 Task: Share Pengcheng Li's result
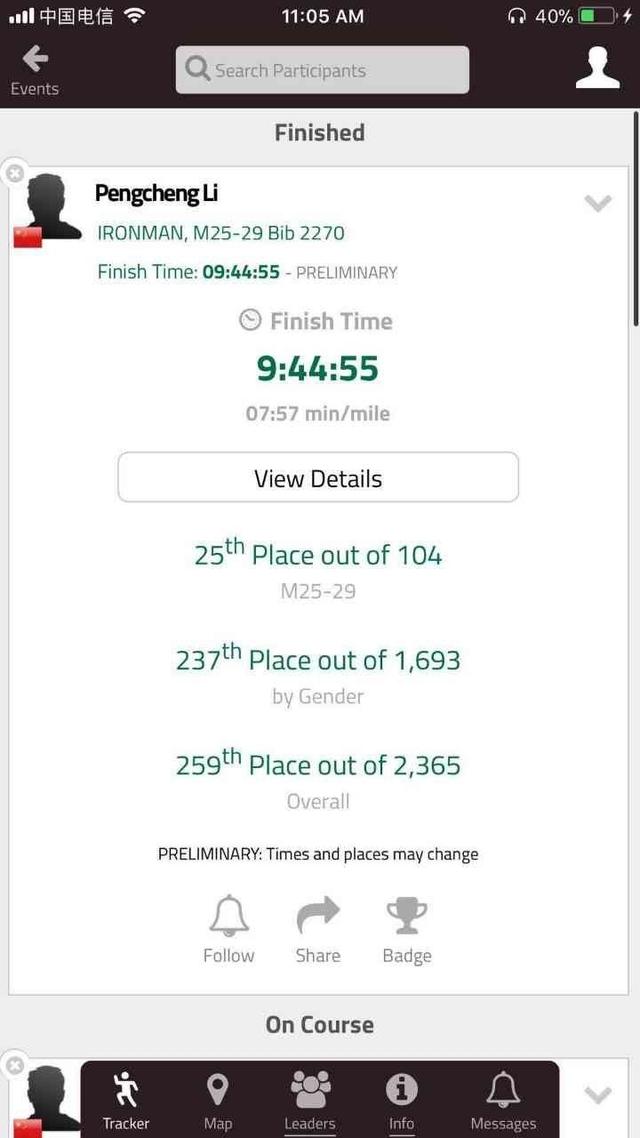pyautogui.click(x=318, y=930)
